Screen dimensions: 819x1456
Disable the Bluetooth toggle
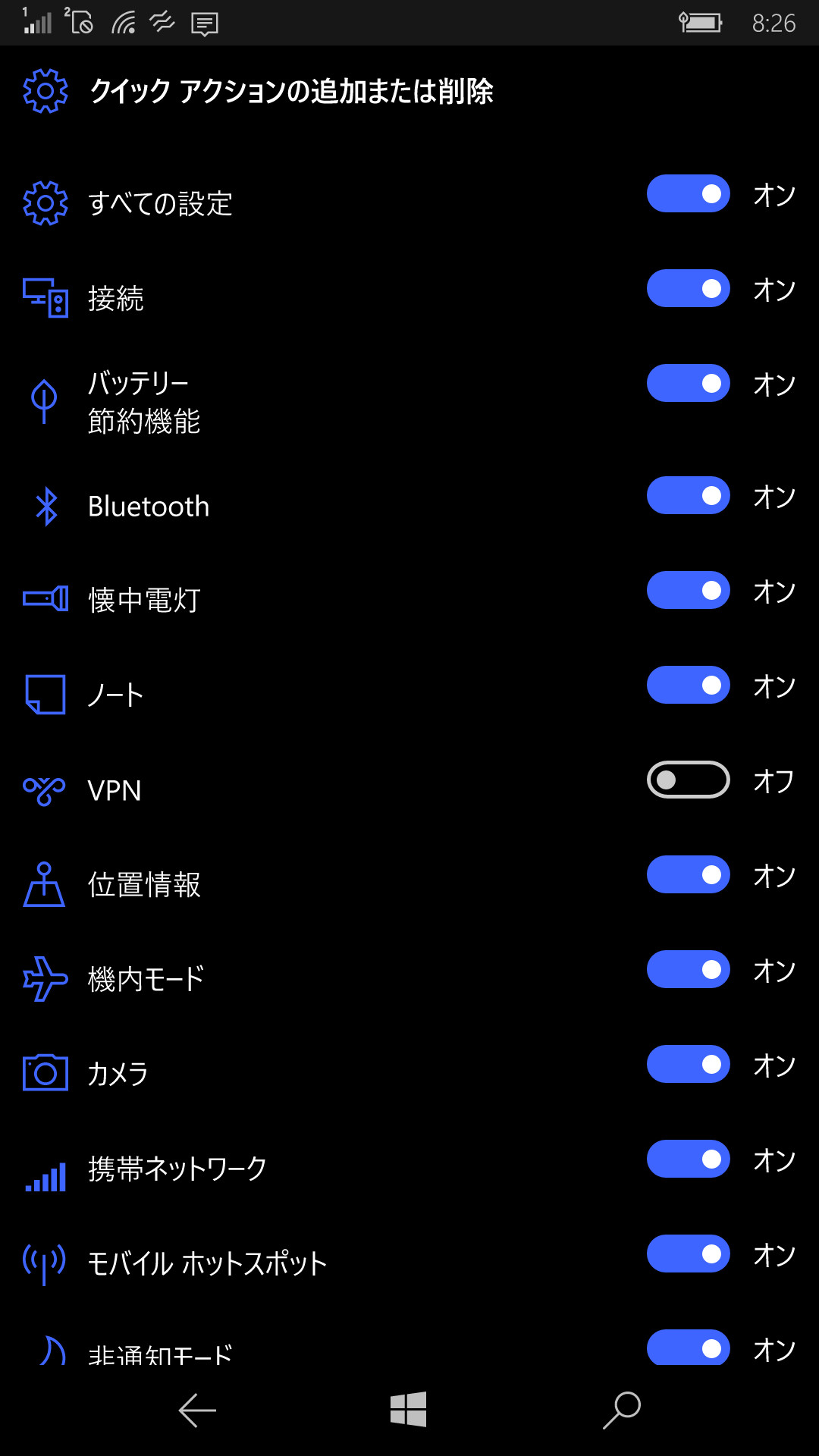point(688,495)
